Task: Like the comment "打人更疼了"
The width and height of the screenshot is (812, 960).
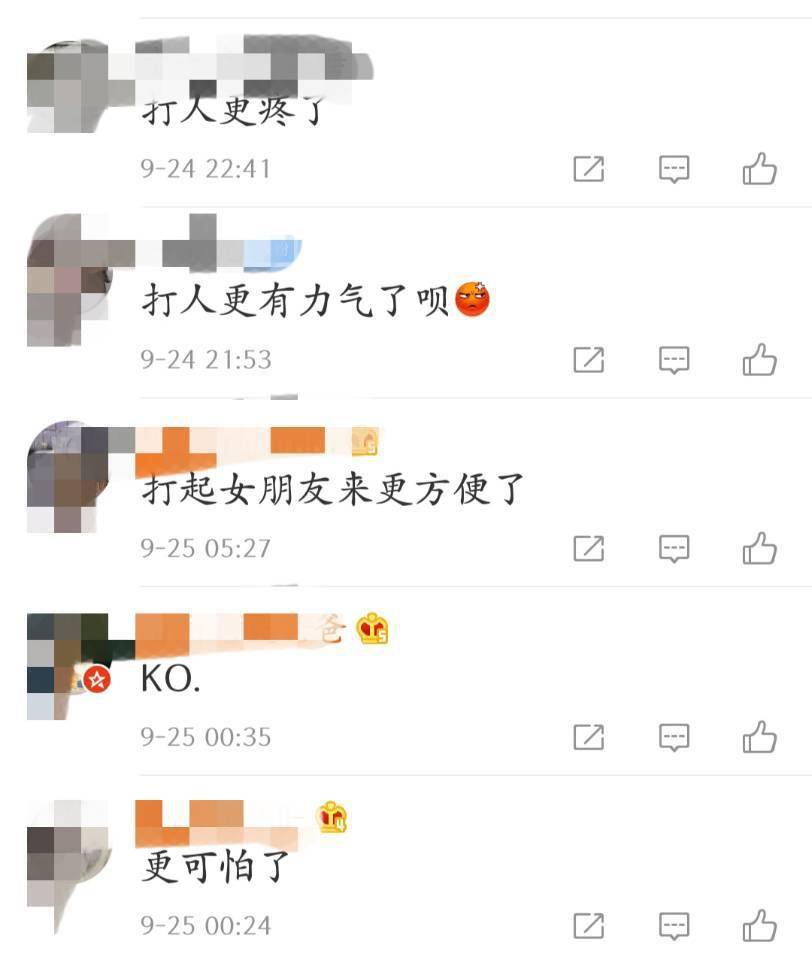Action: tap(760, 170)
